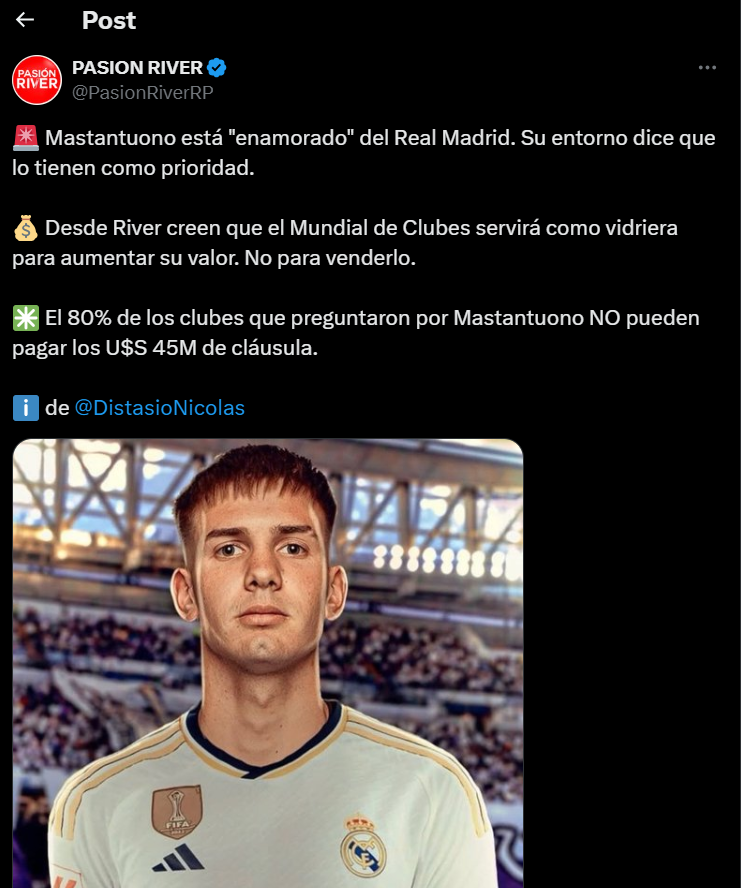
Task: Open PASION RIVER profile avatar
Action: point(37,80)
